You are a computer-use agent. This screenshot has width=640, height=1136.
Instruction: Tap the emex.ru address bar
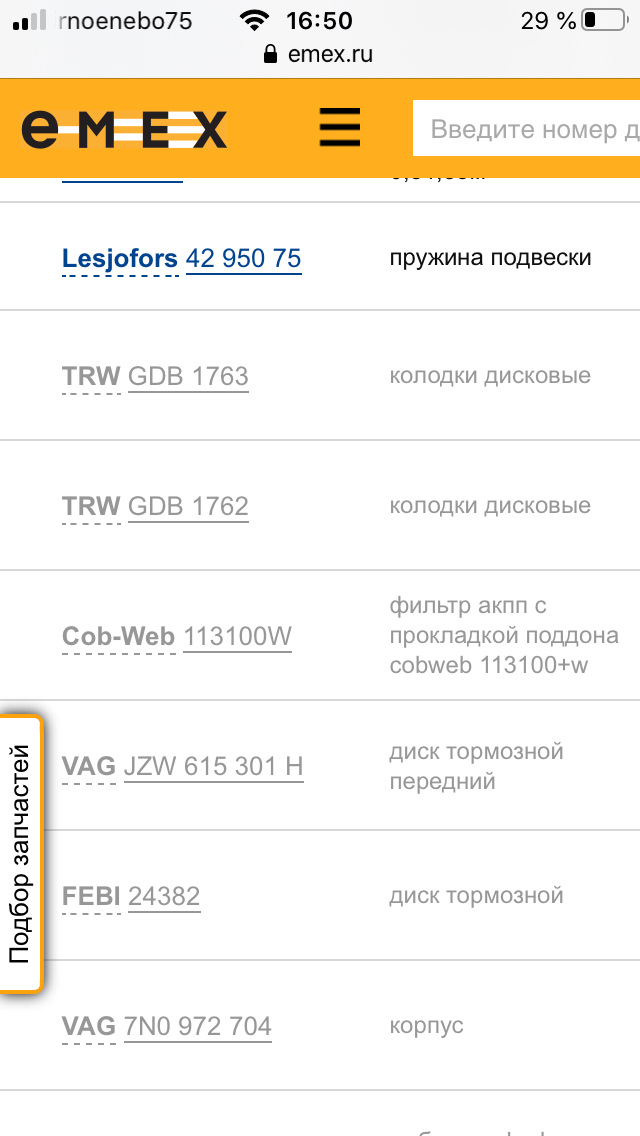coord(320,54)
